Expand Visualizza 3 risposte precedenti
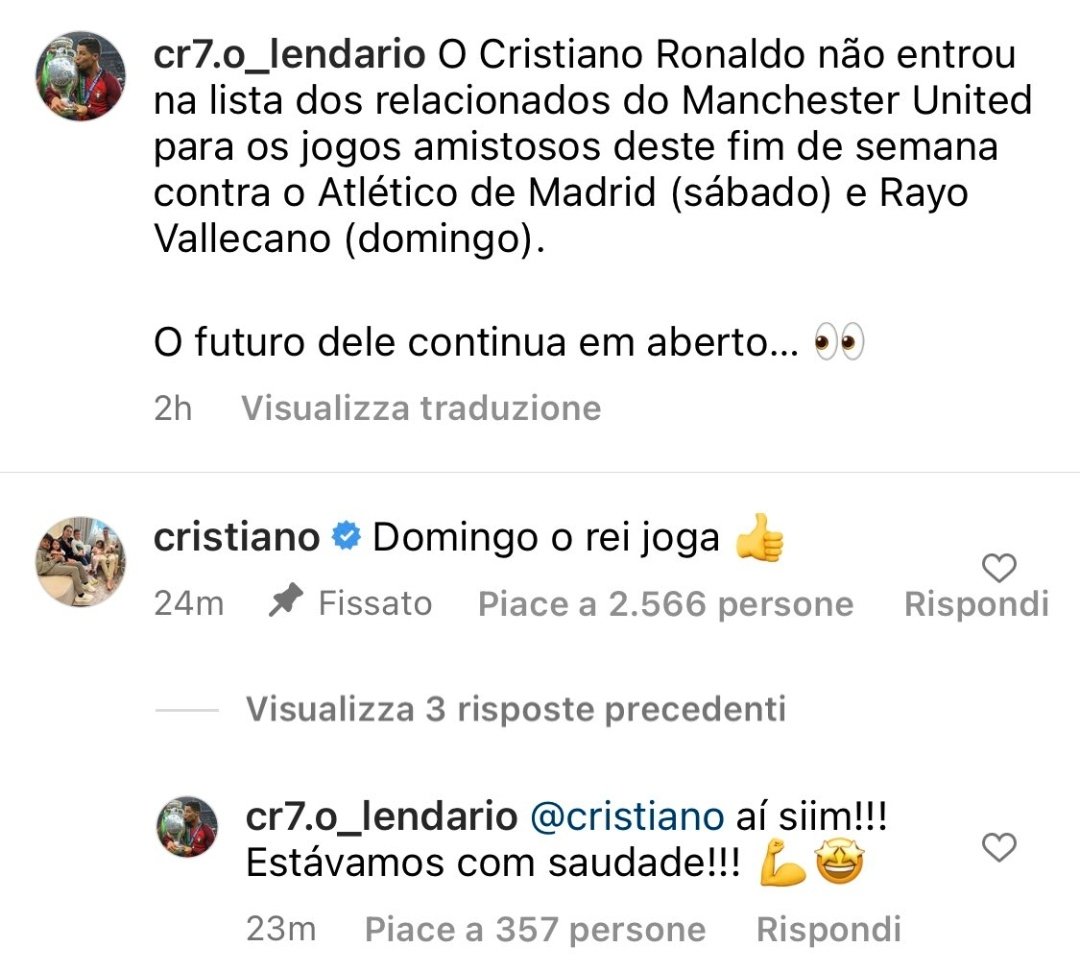Screen dimensions: 1080x980 pyautogui.click(x=515, y=709)
